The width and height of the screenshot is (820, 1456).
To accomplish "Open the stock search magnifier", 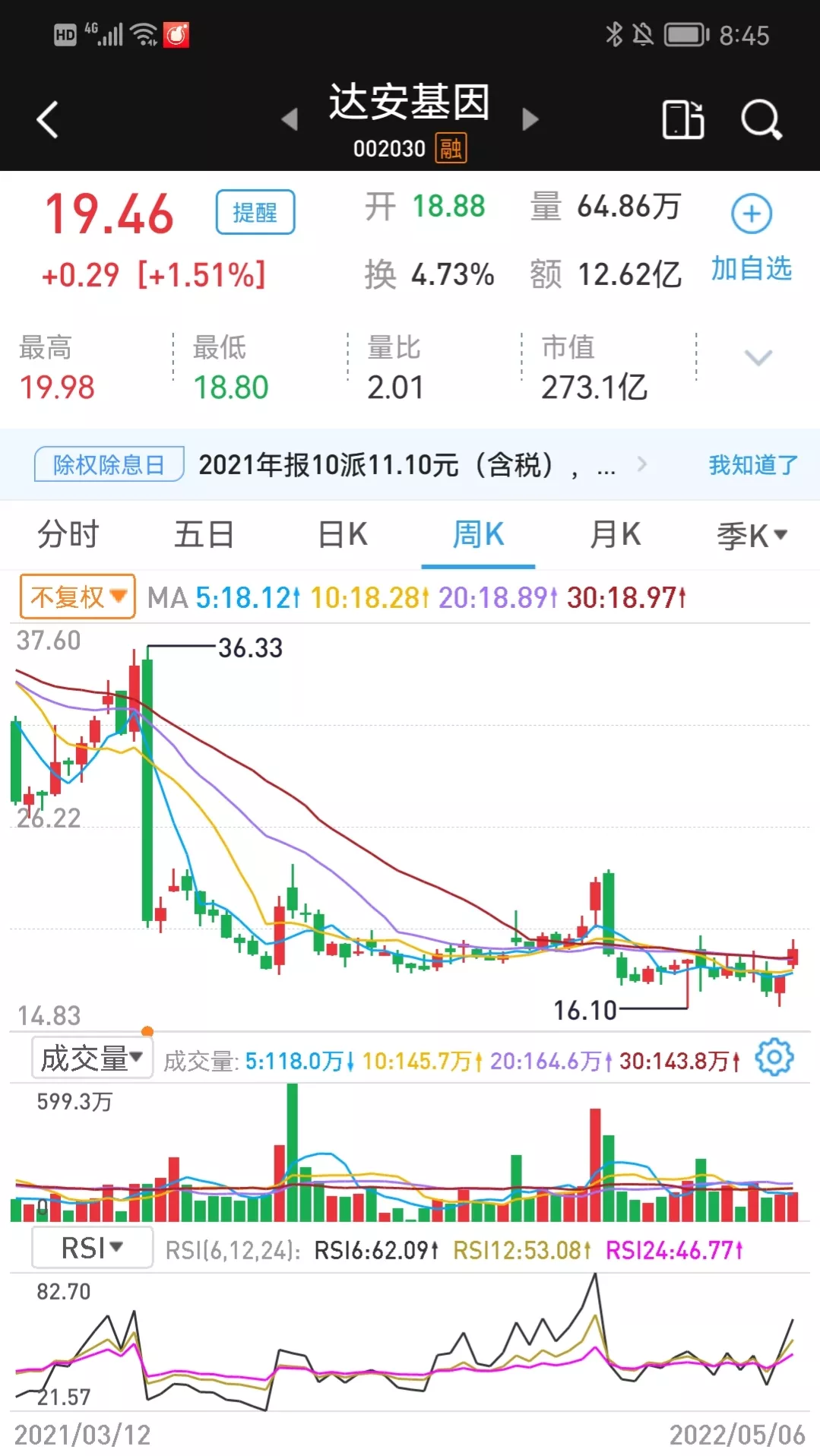I will [x=761, y=119].
